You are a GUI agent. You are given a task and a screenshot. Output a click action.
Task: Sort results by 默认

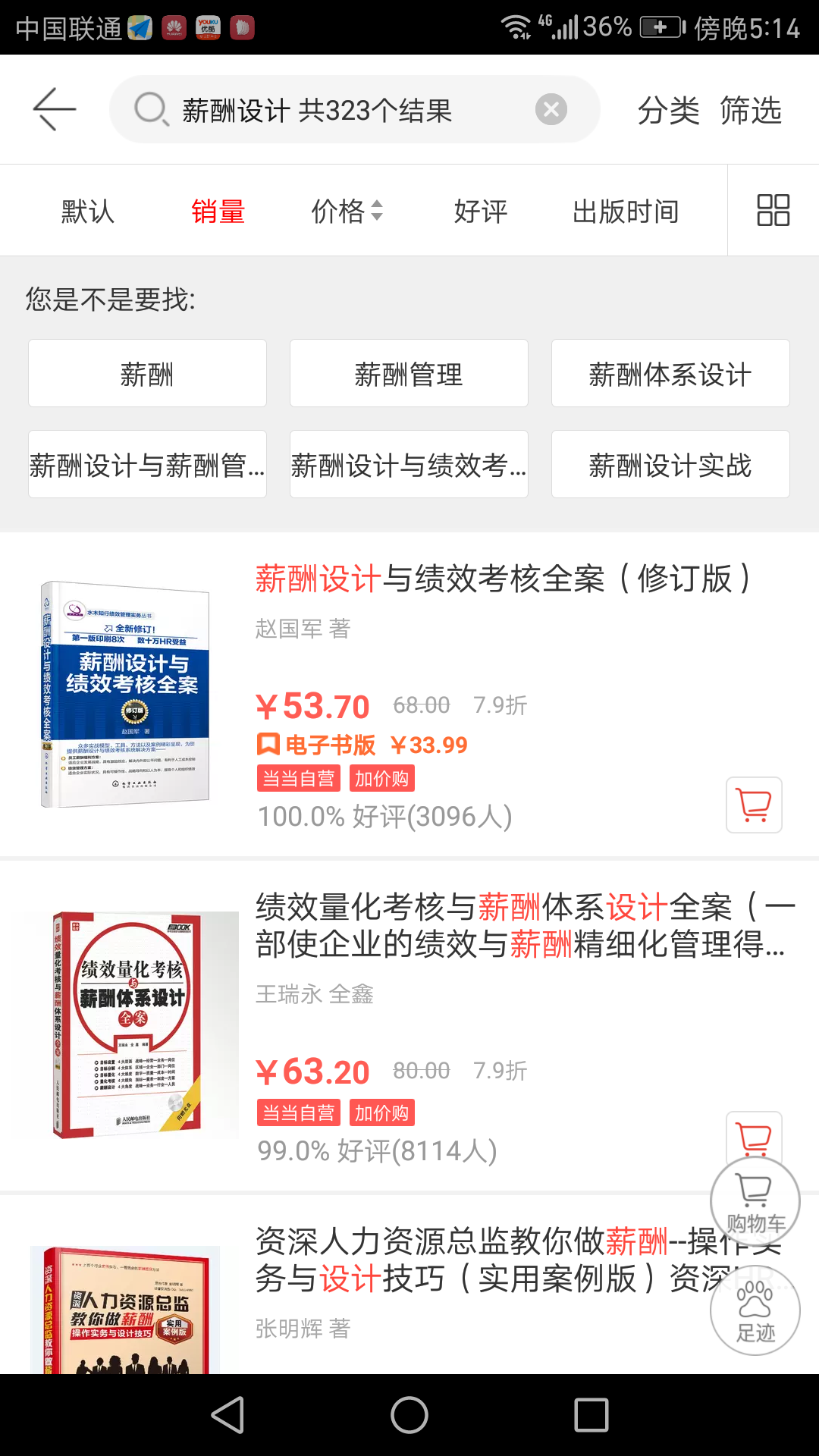[x=88, y=212]
